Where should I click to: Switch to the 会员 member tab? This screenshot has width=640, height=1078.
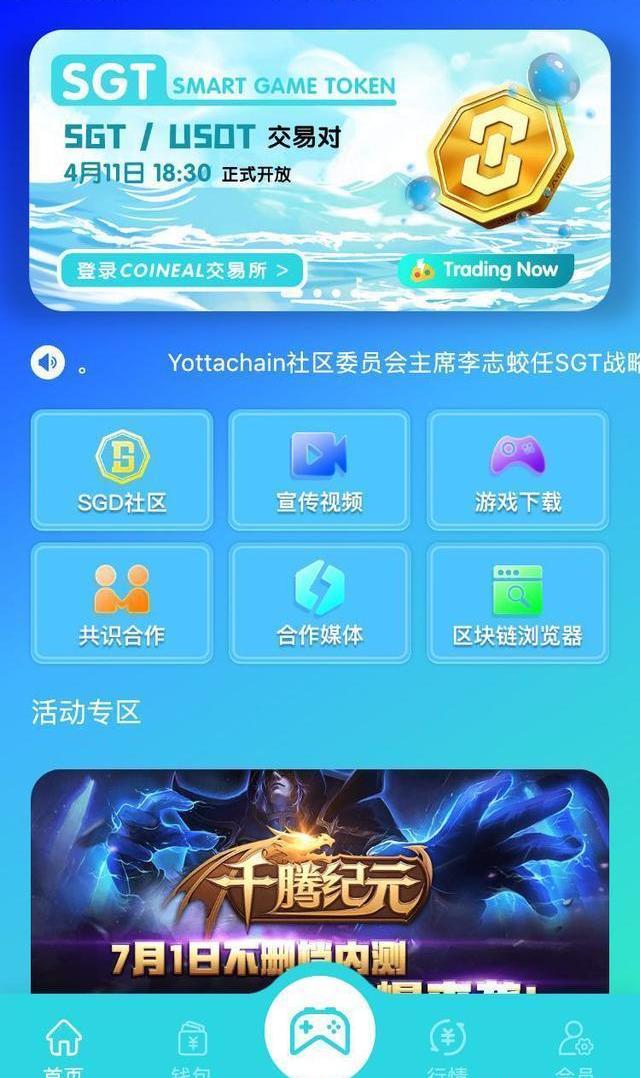click(575, 1045)
